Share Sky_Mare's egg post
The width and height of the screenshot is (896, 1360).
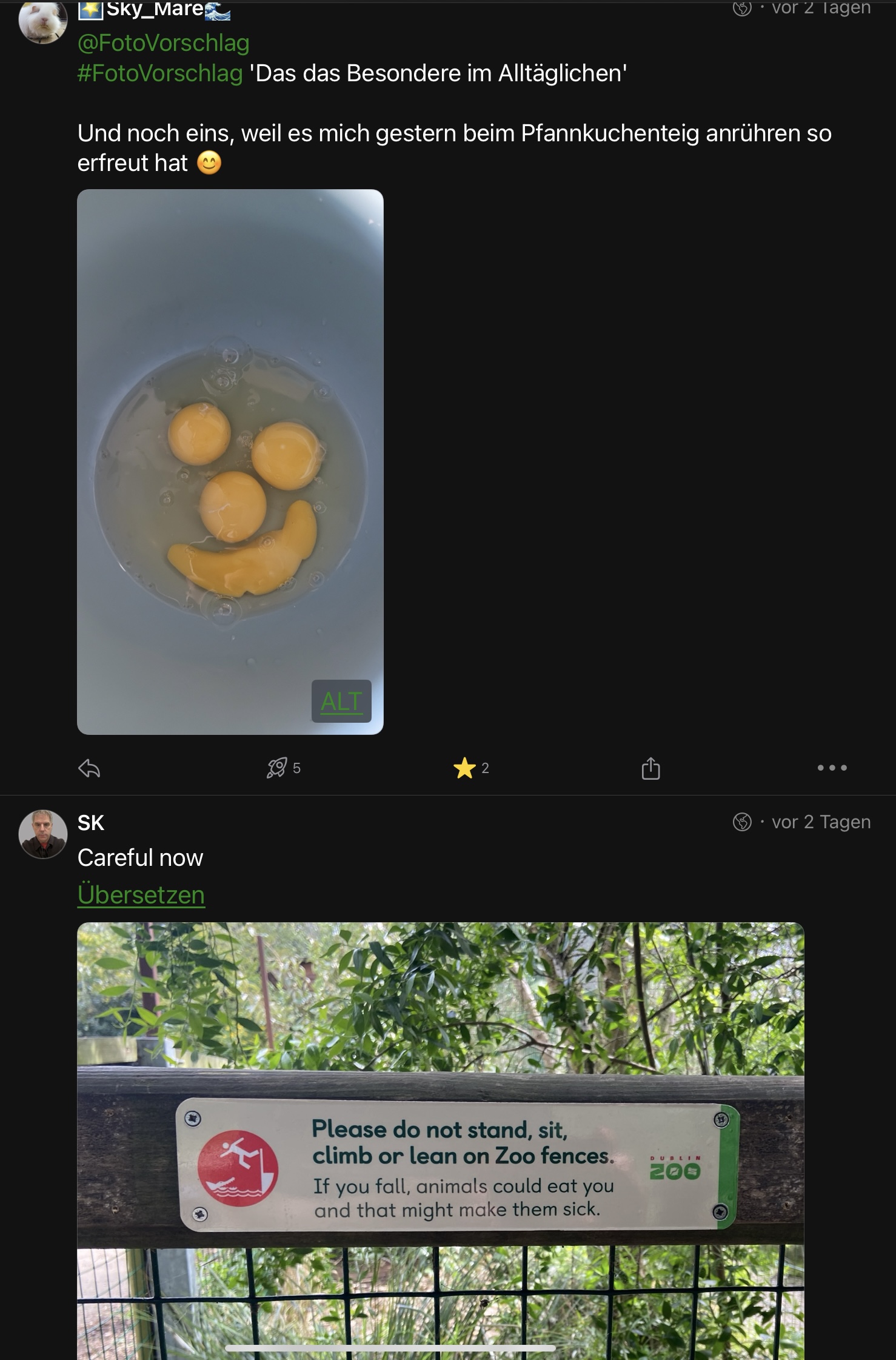pos(650,768)
